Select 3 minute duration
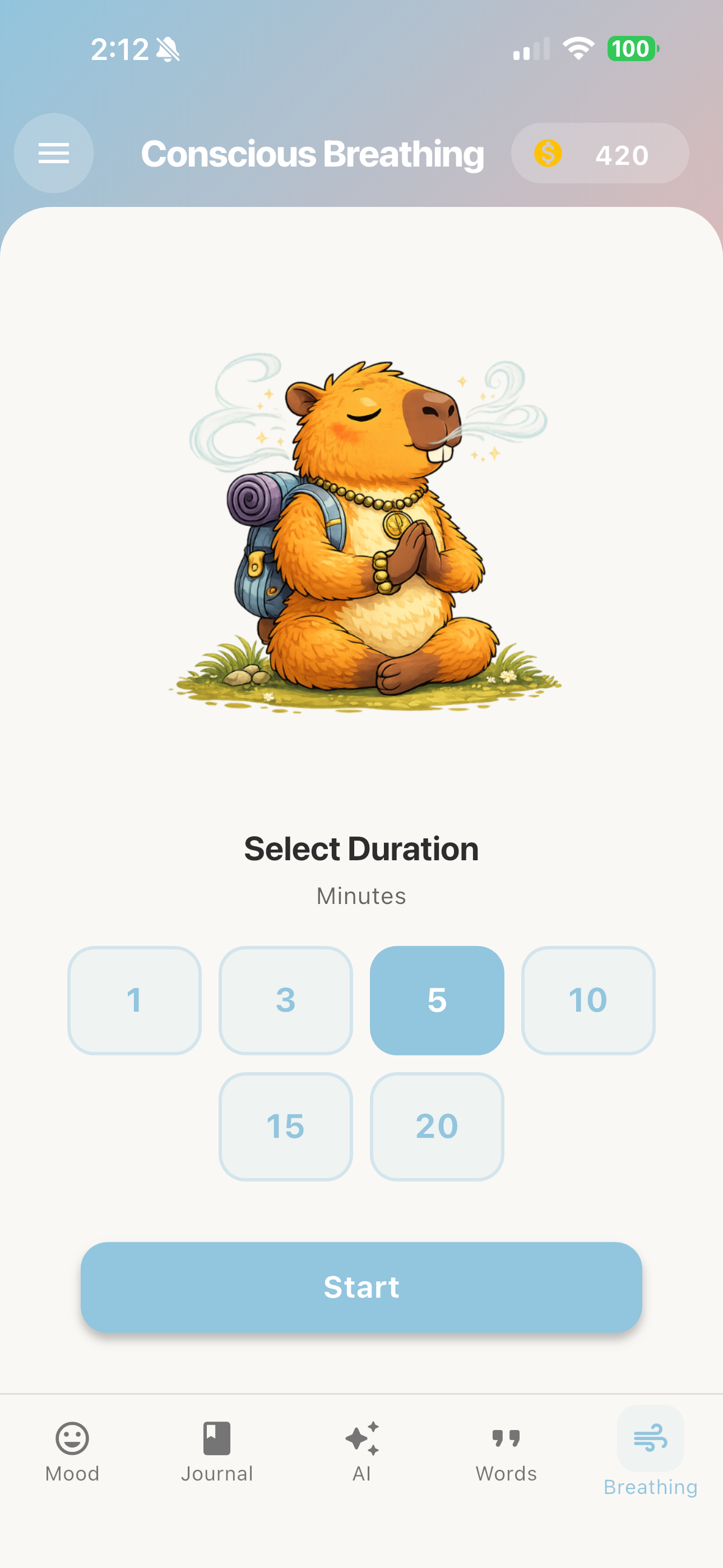Image resolution: width=723 pixels, height=1568 pixels. 286,1000
